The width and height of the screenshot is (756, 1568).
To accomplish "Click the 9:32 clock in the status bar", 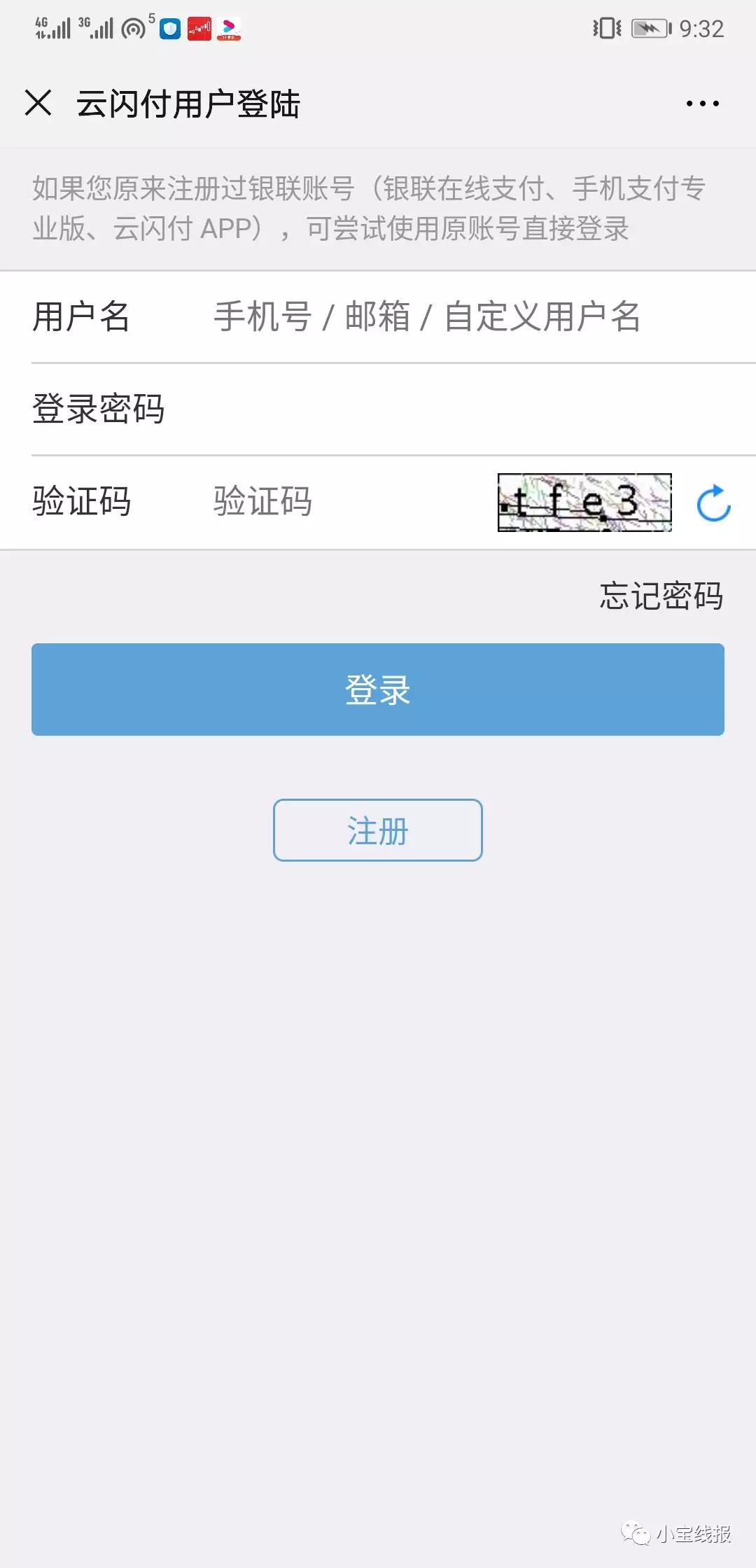I will [703, 27].
